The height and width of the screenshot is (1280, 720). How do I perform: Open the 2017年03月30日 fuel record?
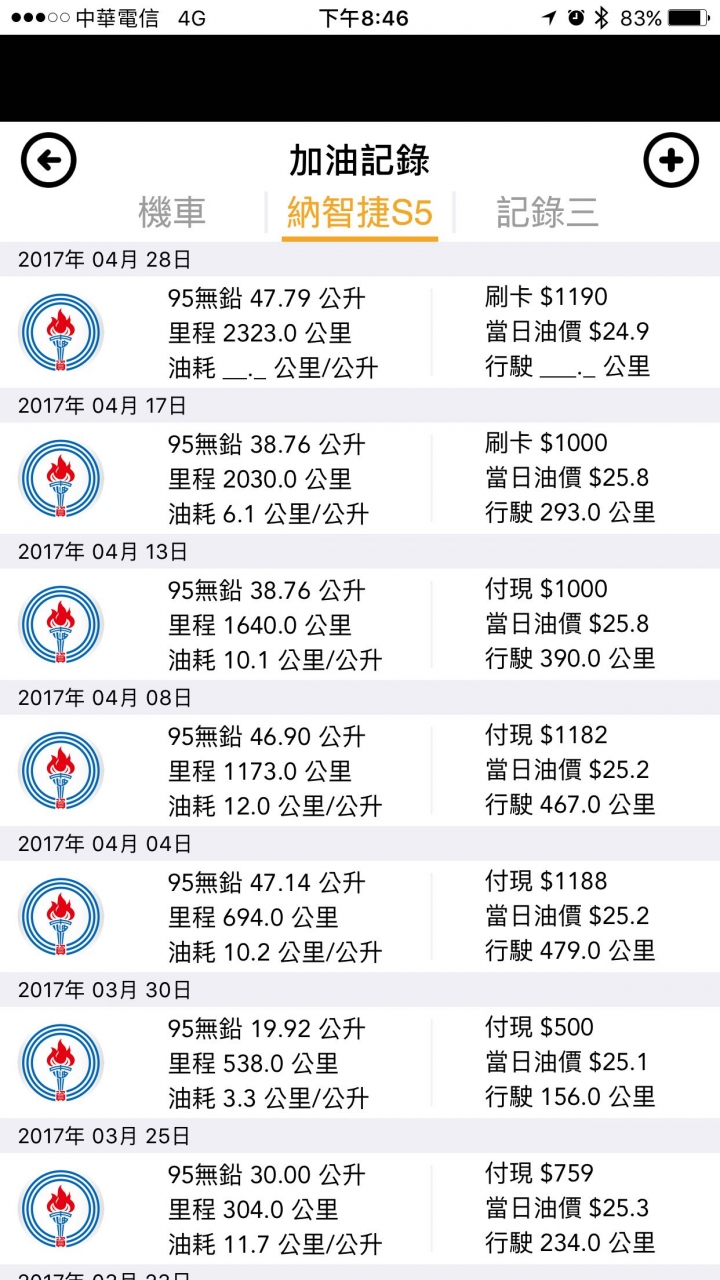point(360,1062)
